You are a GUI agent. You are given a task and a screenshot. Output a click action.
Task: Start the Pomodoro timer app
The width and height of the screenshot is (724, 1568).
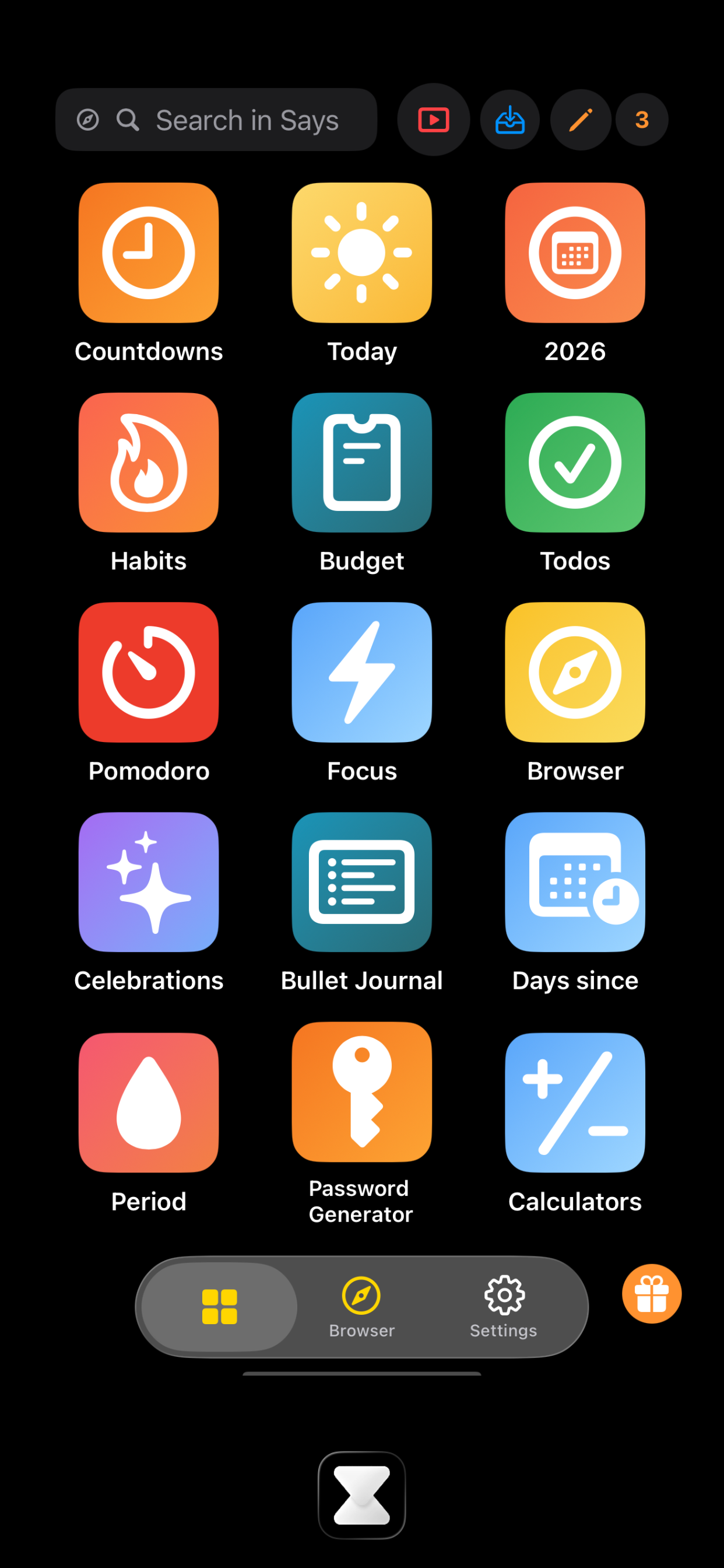(x=148, y=672)
